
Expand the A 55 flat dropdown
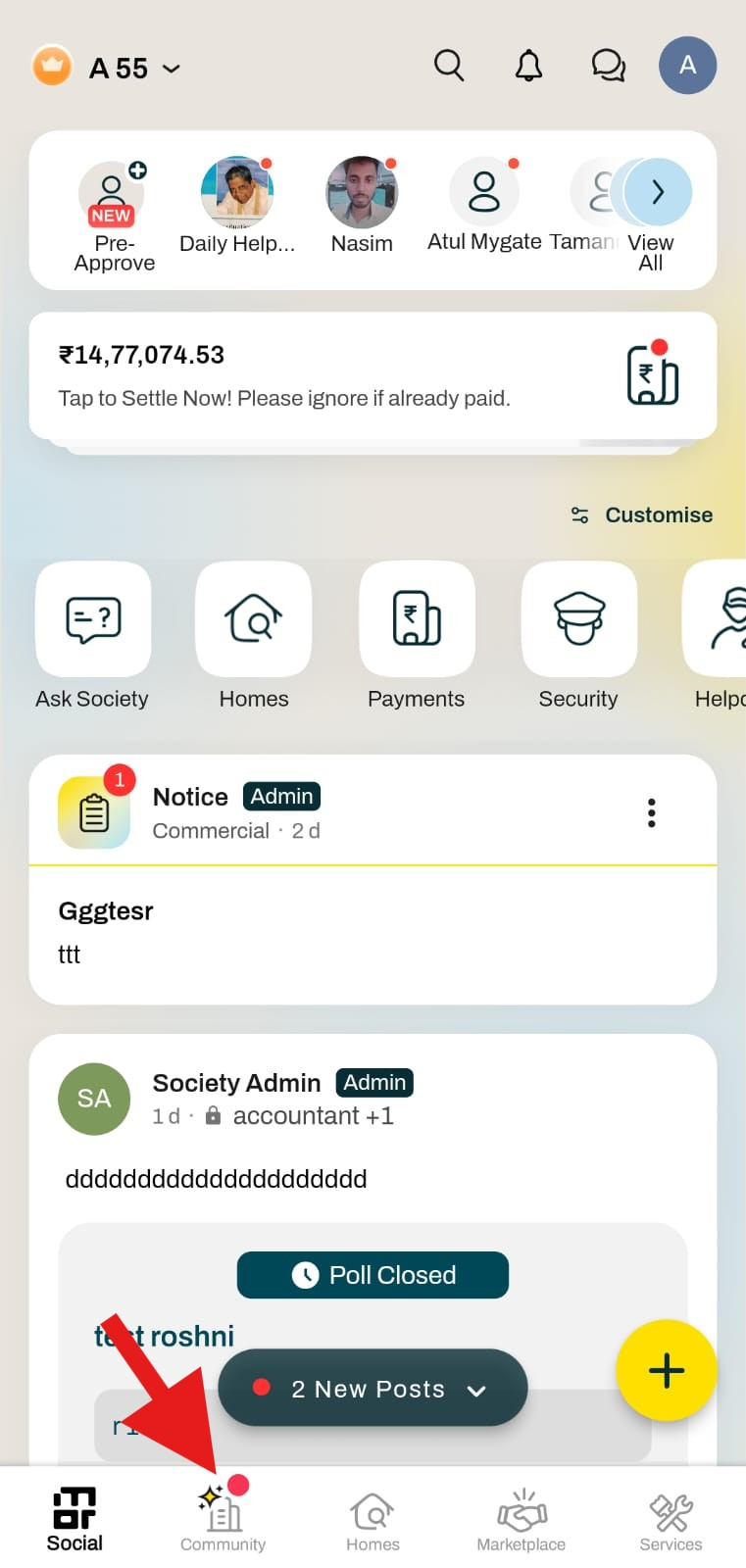[x=134, y=69]
